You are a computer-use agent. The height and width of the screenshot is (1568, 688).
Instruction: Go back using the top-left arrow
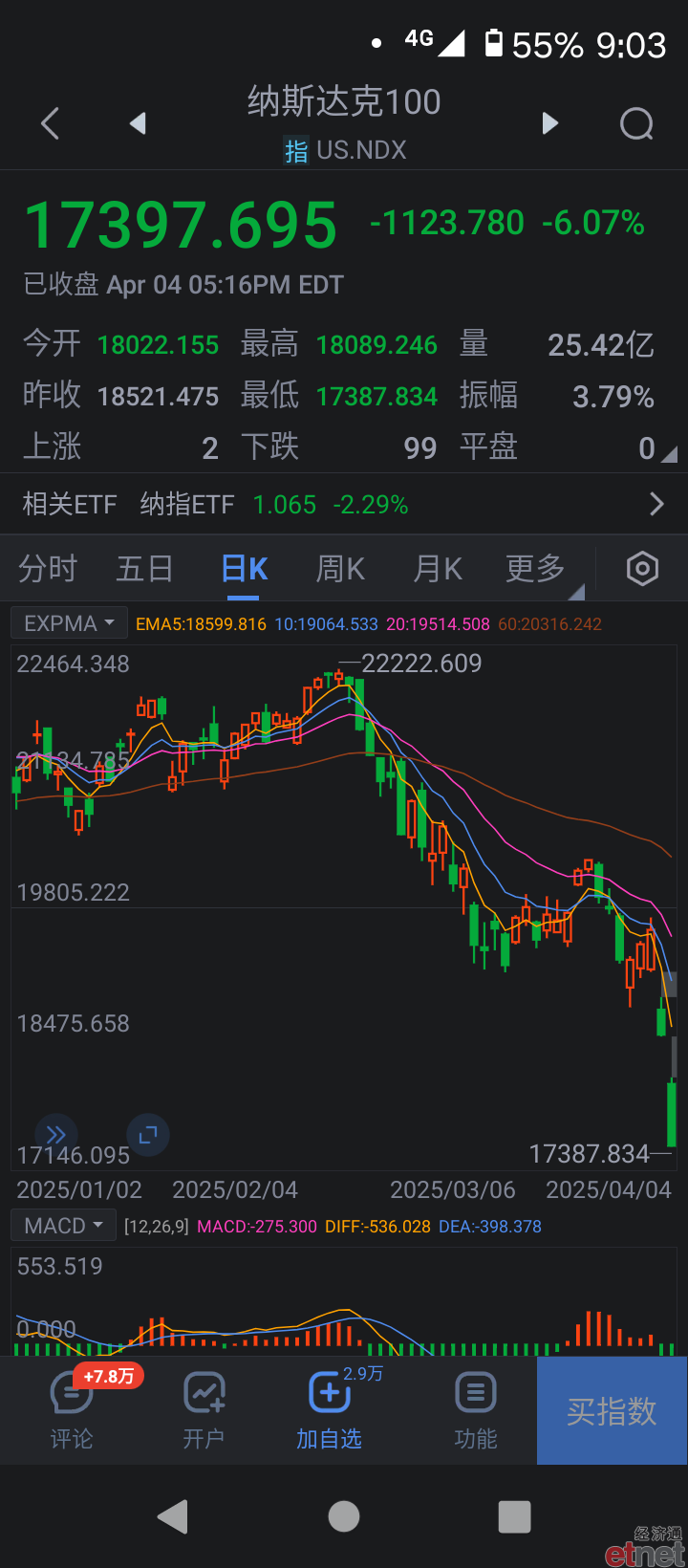(x=51, y=123)
